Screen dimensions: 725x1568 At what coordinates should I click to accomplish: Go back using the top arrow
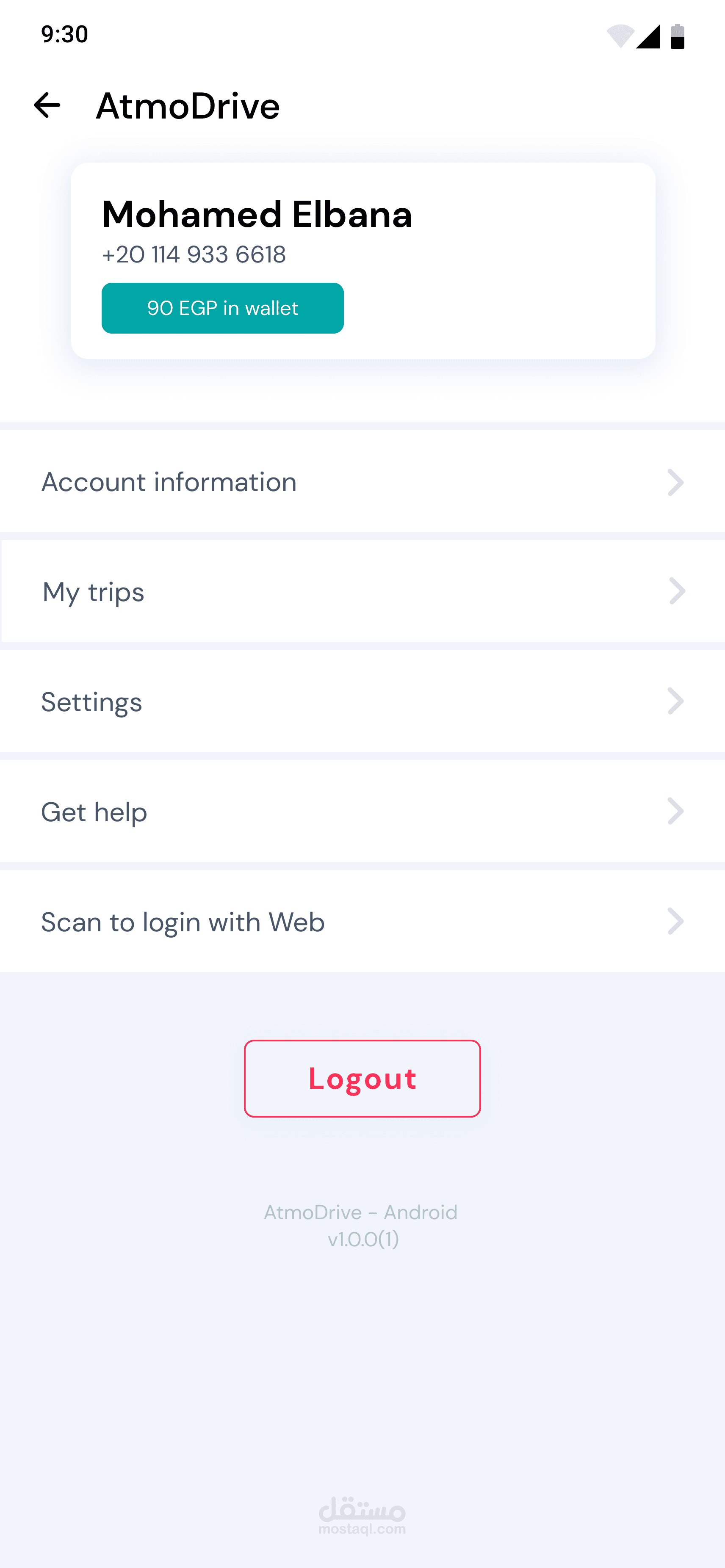point(47,105)
